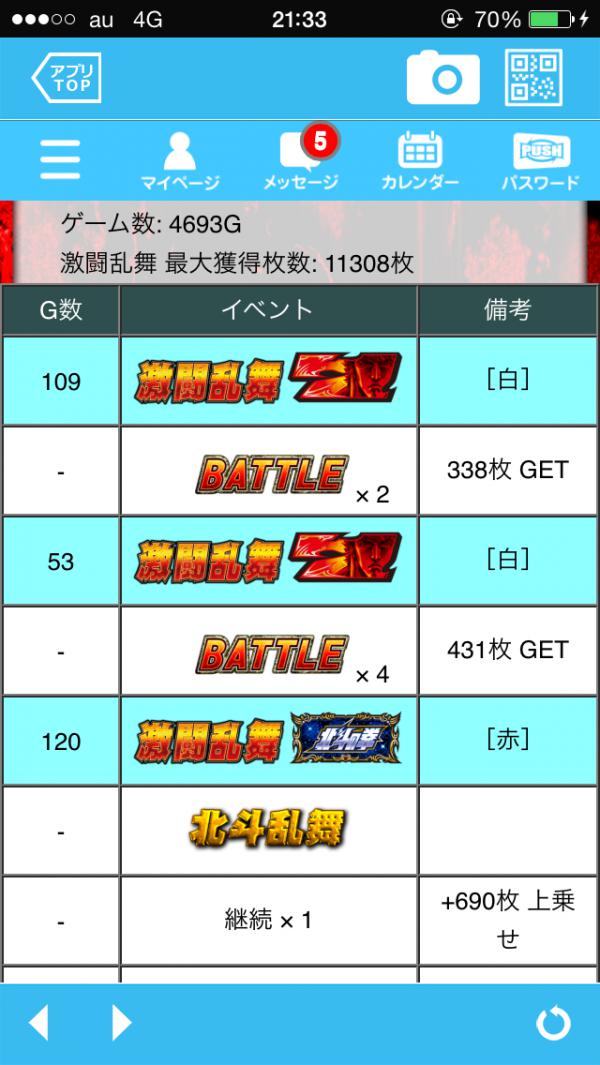This screenshot has height=1065, width=600.
Task: Navigate back with the left arrow
Action: 38,1022
